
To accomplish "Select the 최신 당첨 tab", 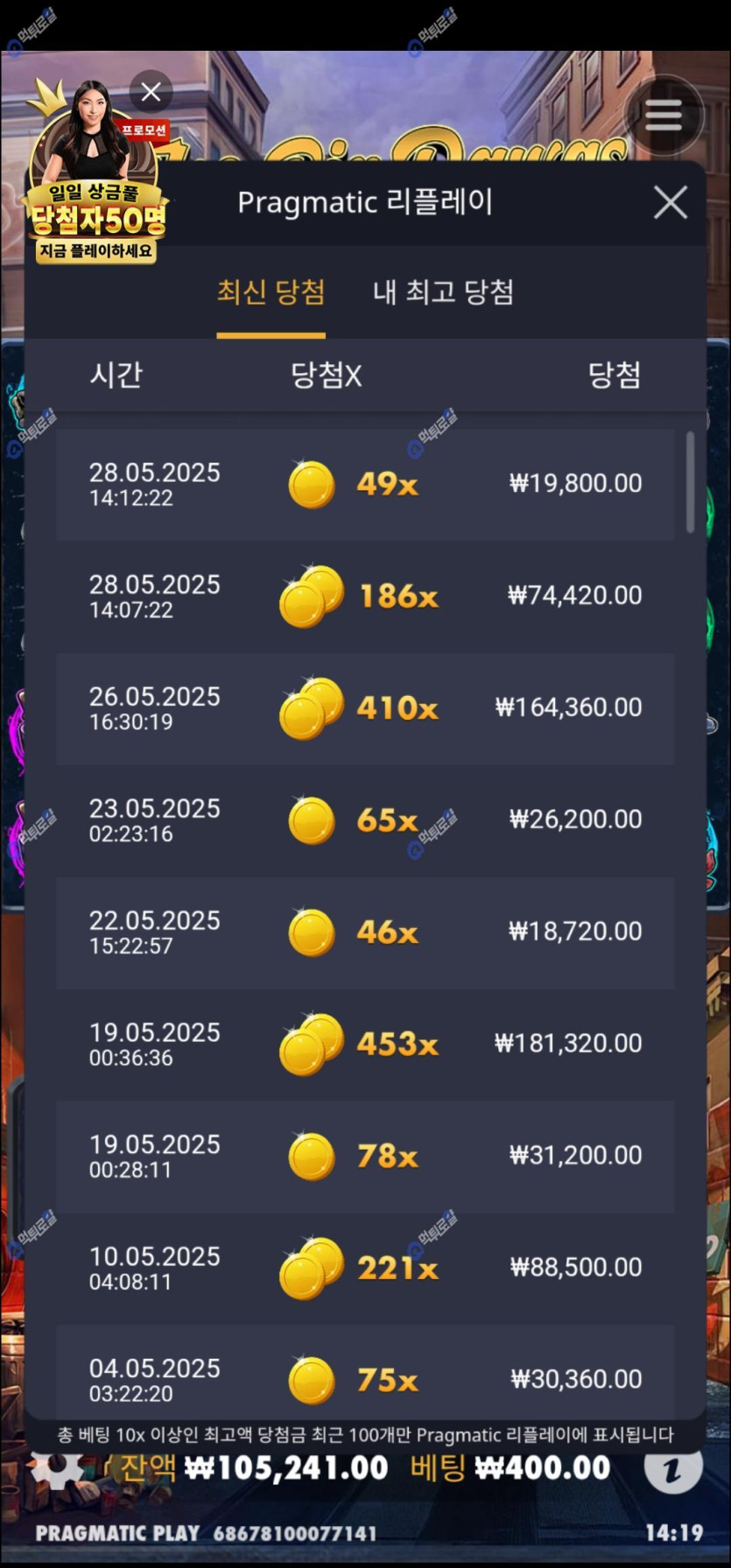I will pos(271,292).
